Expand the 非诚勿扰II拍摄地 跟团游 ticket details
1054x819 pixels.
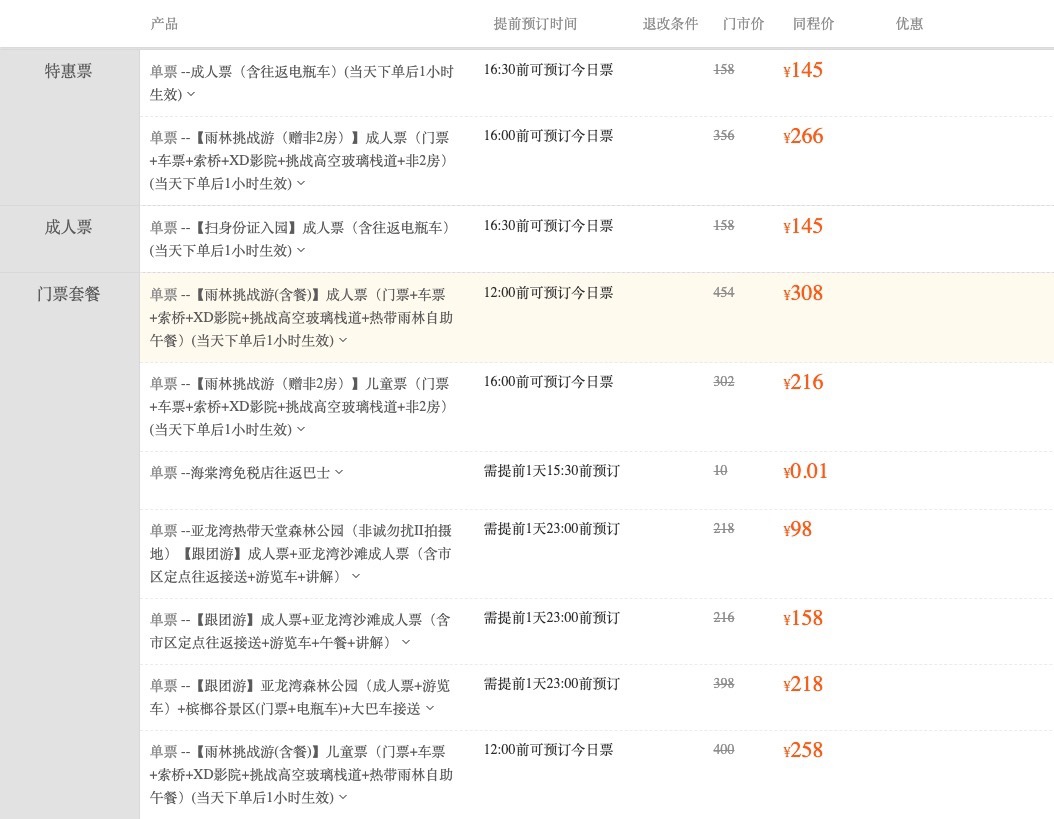click(x=355, y=577)
